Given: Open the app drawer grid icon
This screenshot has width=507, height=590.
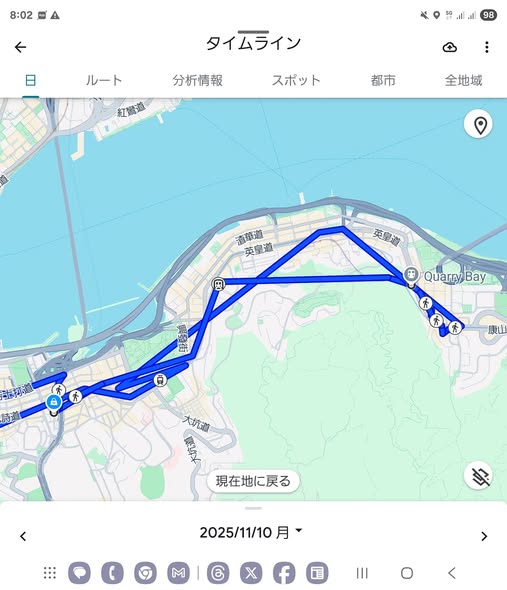Looking at the screenshot, I should tap(50, 573).
